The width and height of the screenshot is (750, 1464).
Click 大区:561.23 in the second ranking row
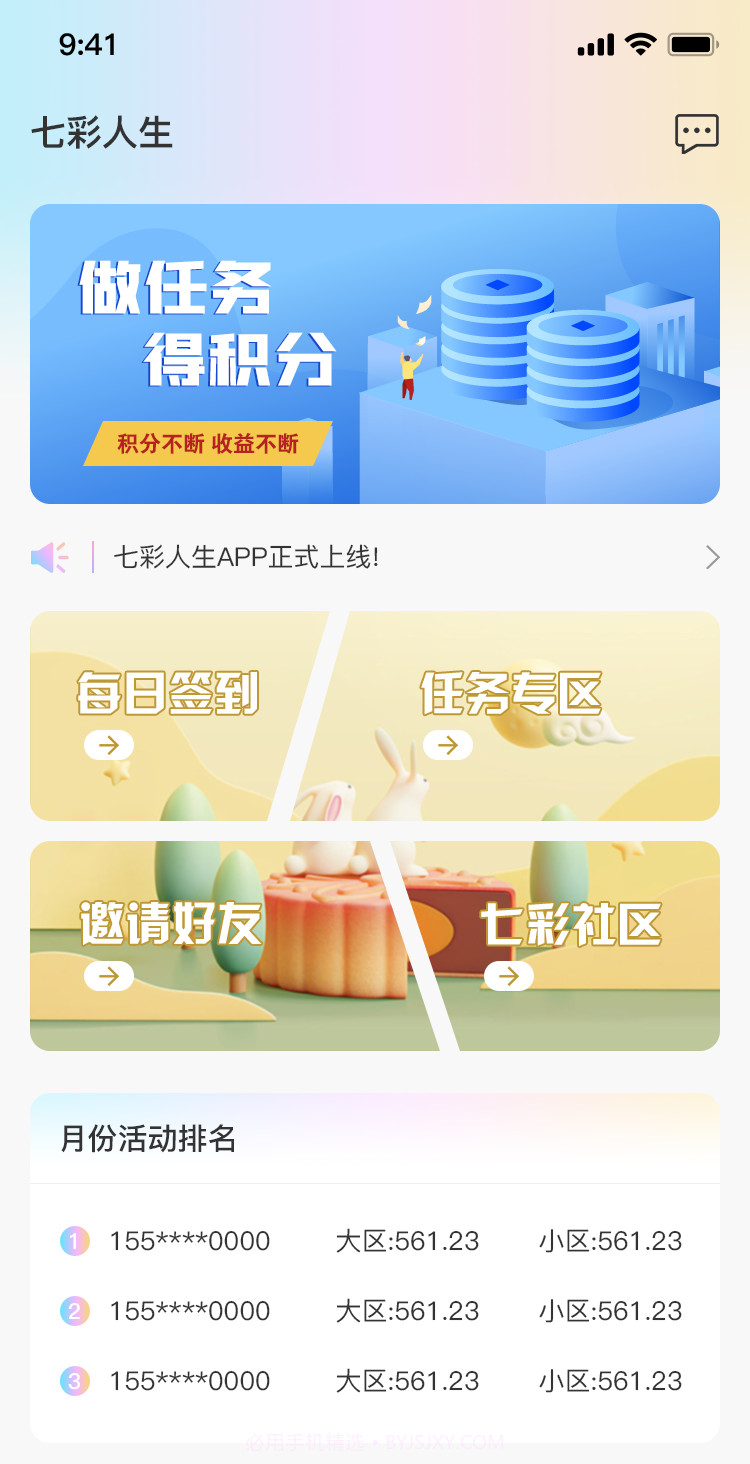tap(408, 1311)
